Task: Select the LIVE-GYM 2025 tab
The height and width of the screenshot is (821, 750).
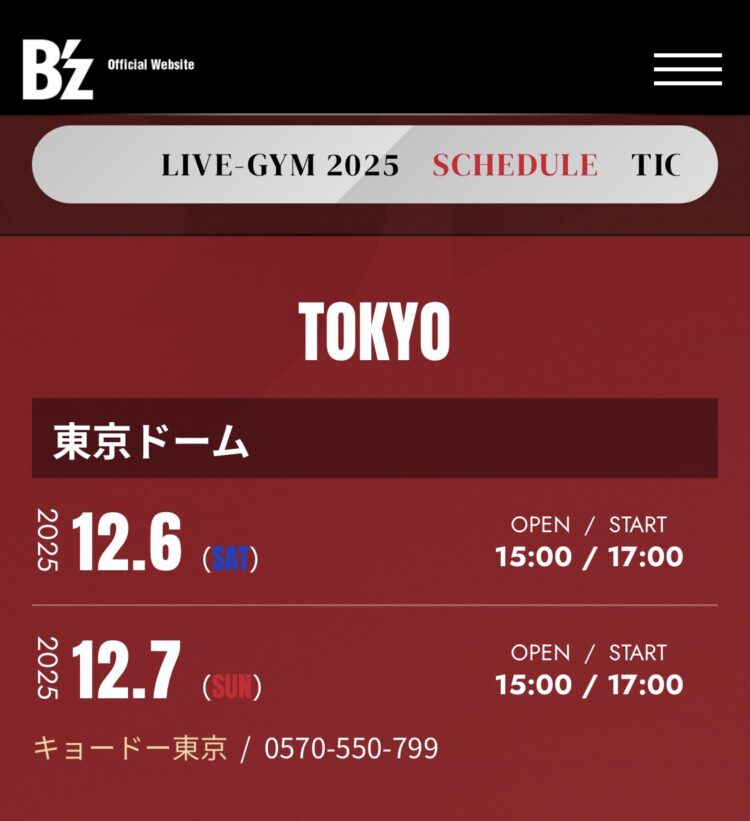Action: [280, 165]
